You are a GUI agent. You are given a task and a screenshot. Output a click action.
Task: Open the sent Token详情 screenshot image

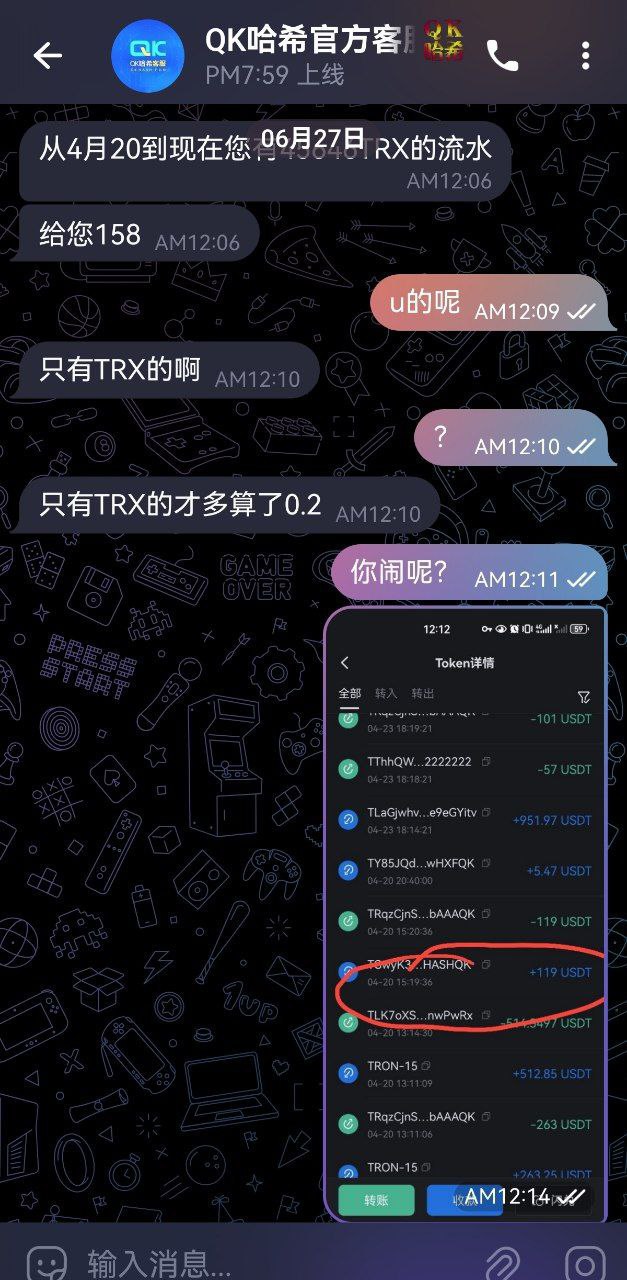pyautogui.click(x=465, y=900)
